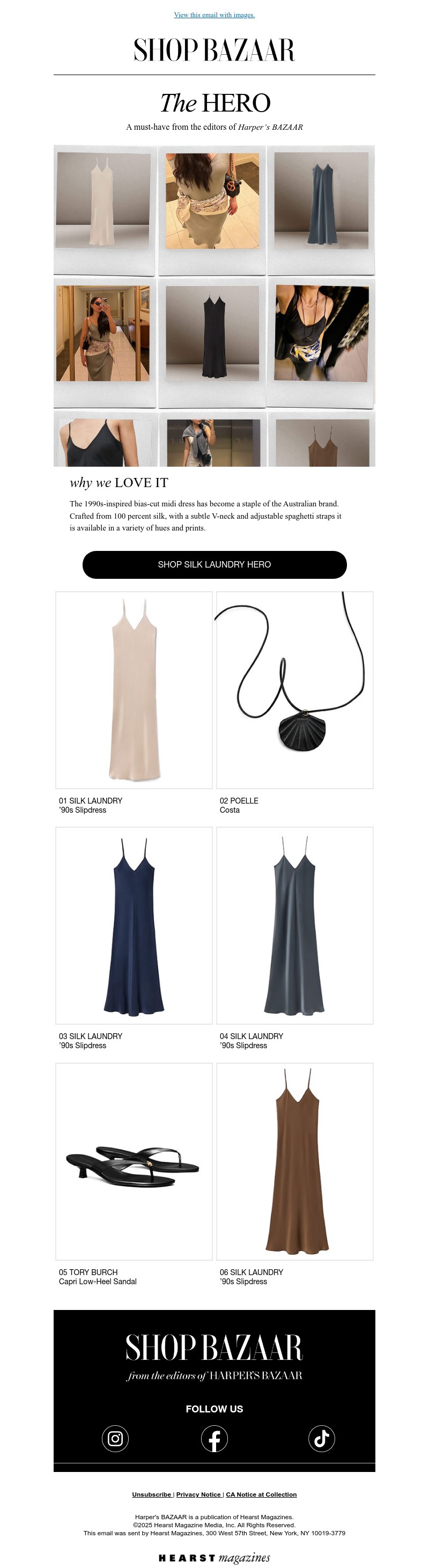Screen dimensions: 429x1568
Task: Open the hero slipdress photo collage
Action: (214, 306)
